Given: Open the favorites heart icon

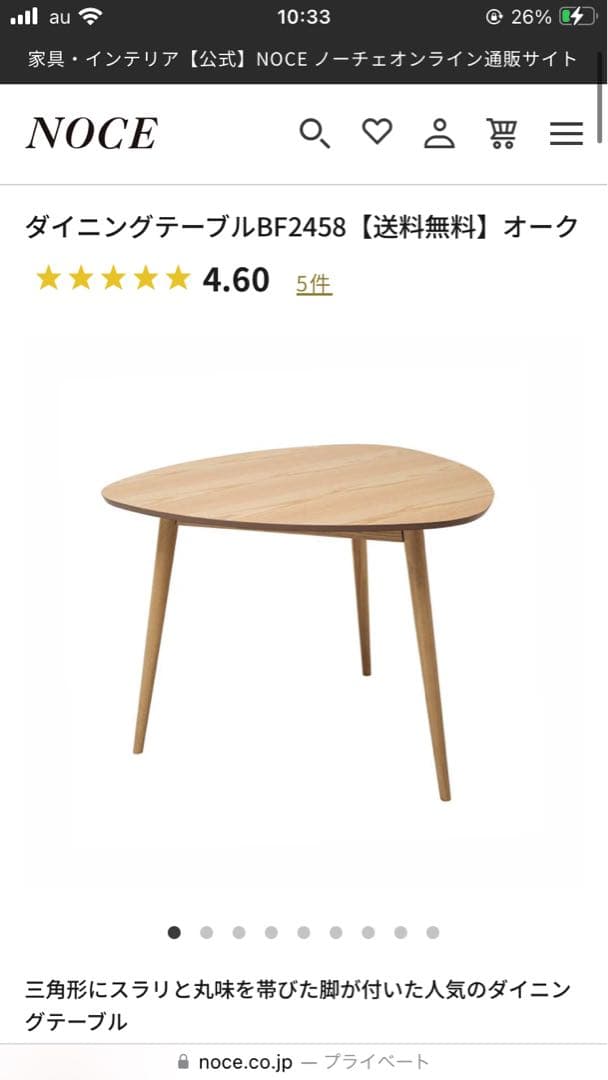Looking at the screenshot, I should pyautogui.click(x=377, y=132).
